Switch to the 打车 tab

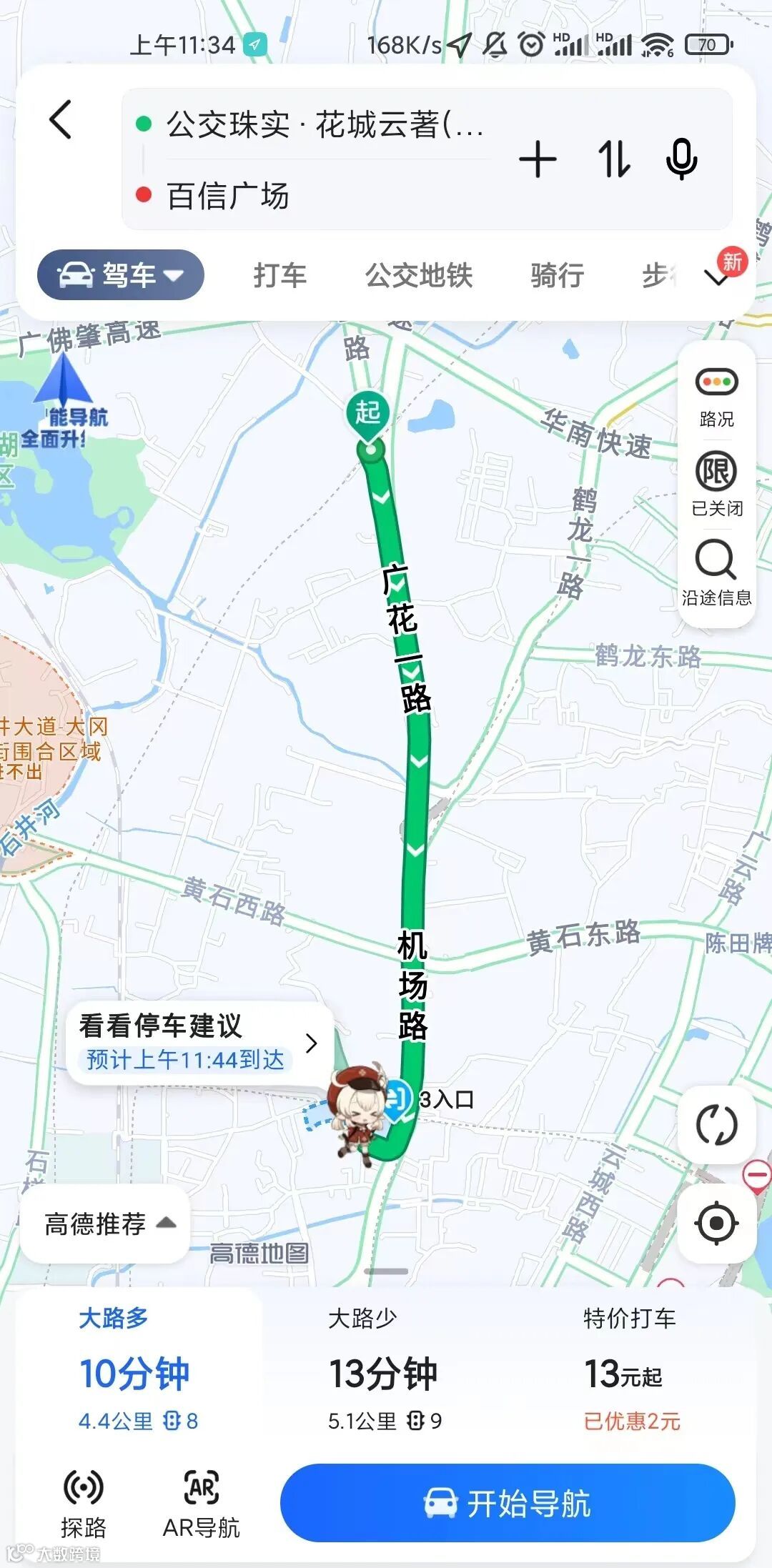pyautogui.click(x=279, y=275)
